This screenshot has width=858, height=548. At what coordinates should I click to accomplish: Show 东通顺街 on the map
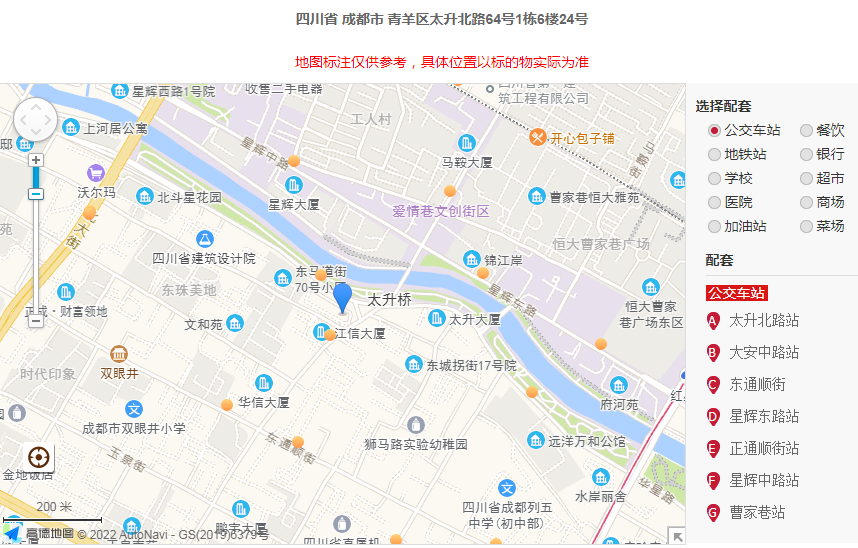(757, 385)
